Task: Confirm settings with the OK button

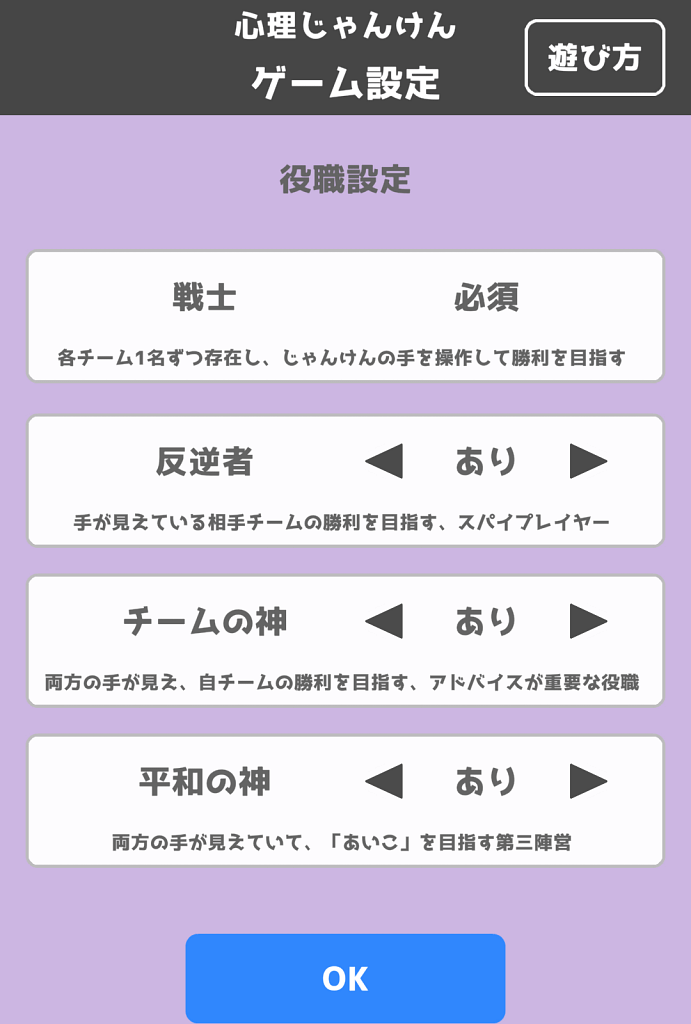Action: [345, 978]
